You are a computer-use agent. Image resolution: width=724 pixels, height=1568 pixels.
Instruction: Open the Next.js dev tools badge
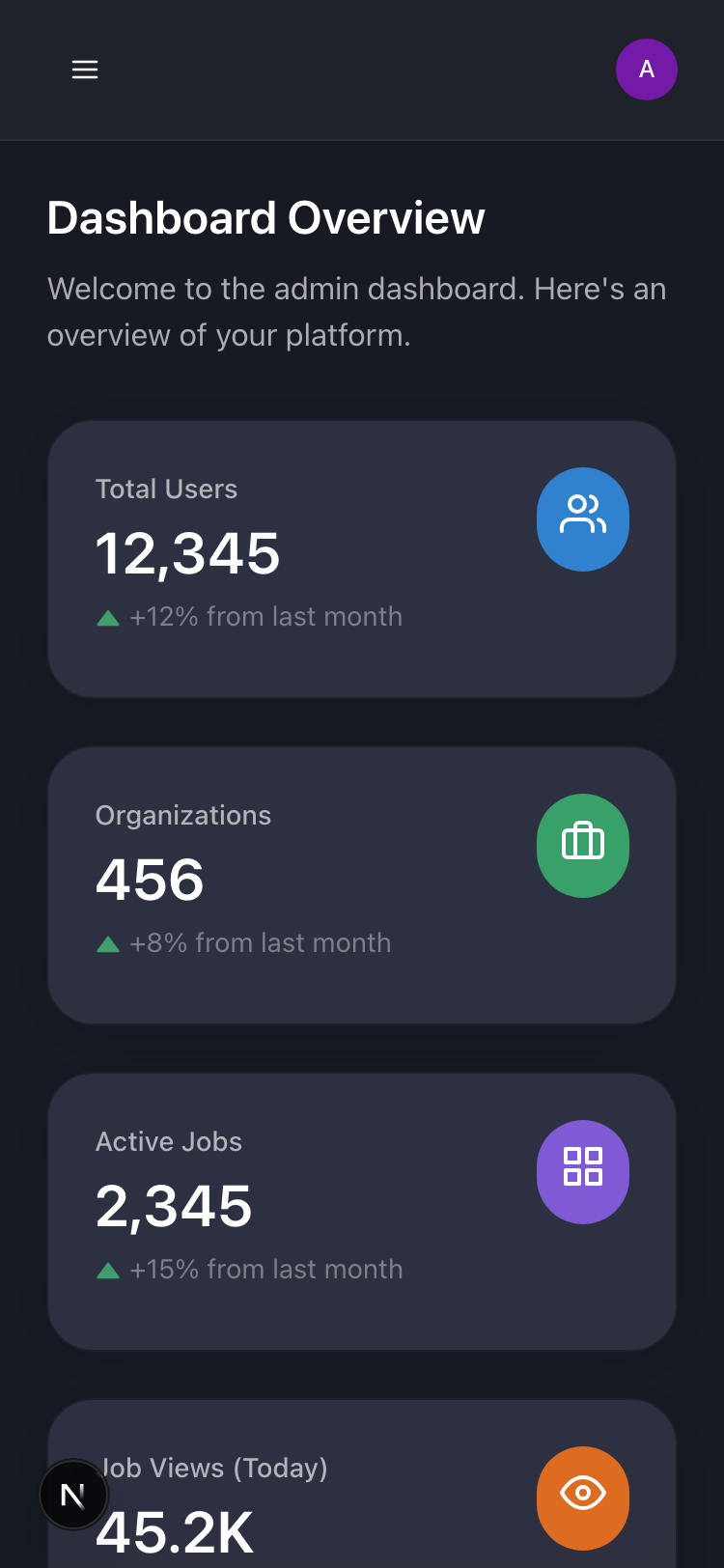[x=74, y=1495]
